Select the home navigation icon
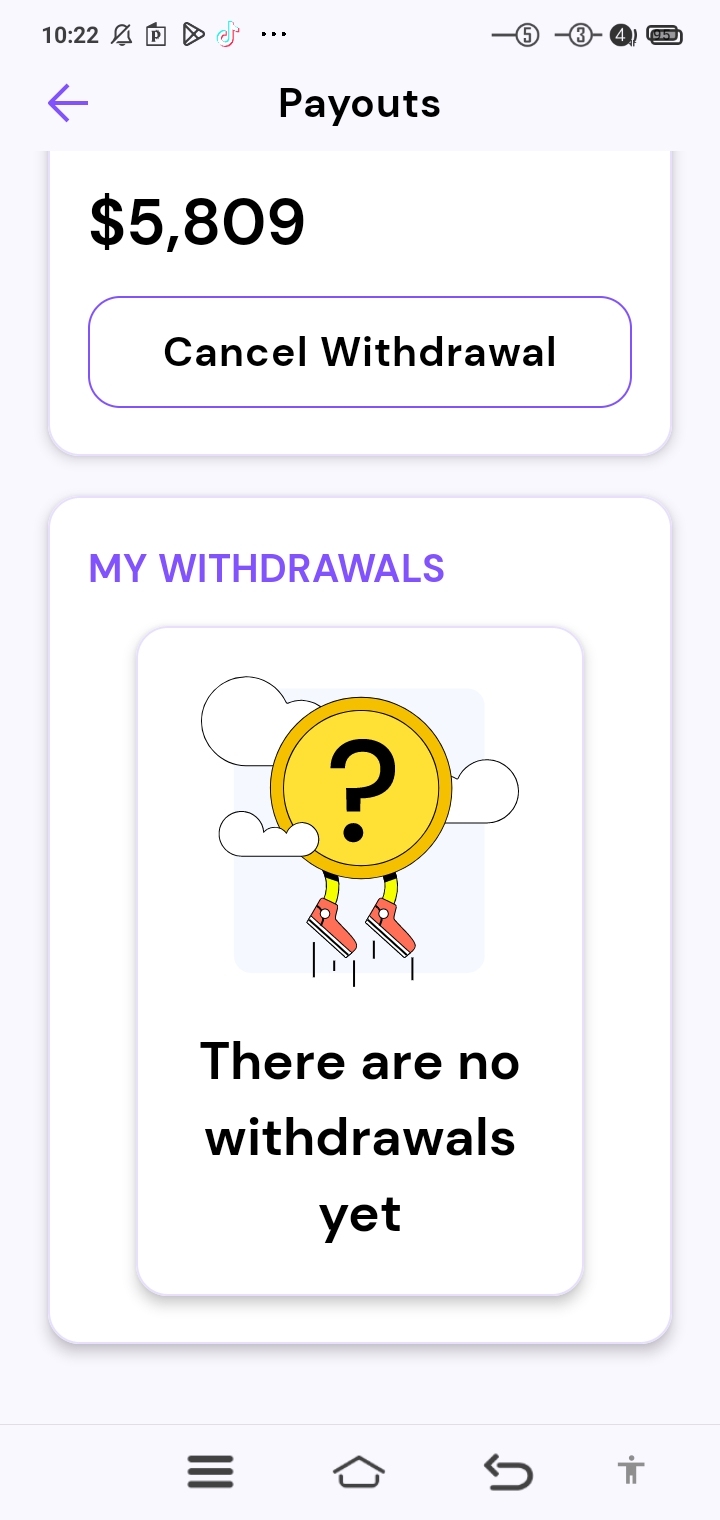 [359, 1470]
